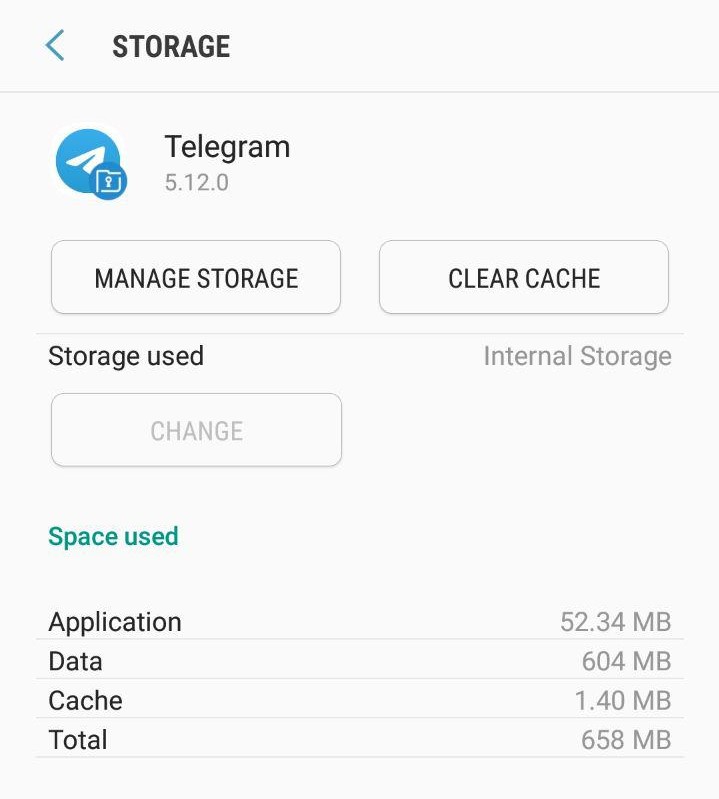Tap the Change storage location button

coord(196,431)
